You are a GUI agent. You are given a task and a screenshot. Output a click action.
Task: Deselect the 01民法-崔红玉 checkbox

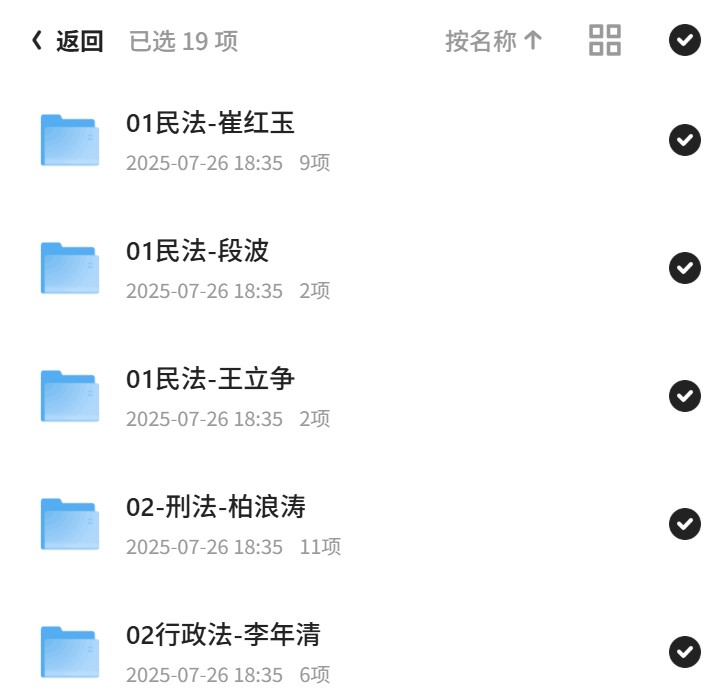(x=685, y=140)
